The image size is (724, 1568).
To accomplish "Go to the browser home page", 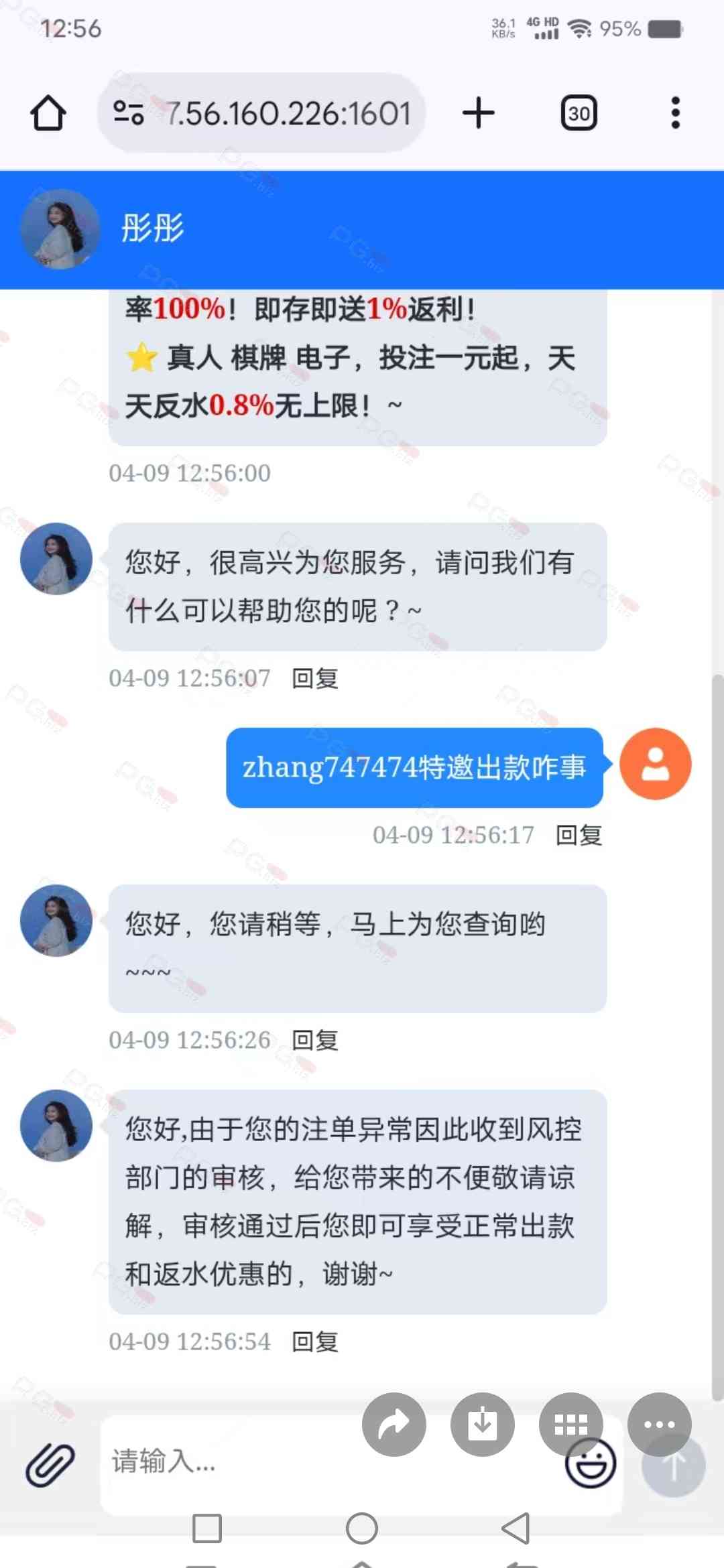I will pos(48,113).
